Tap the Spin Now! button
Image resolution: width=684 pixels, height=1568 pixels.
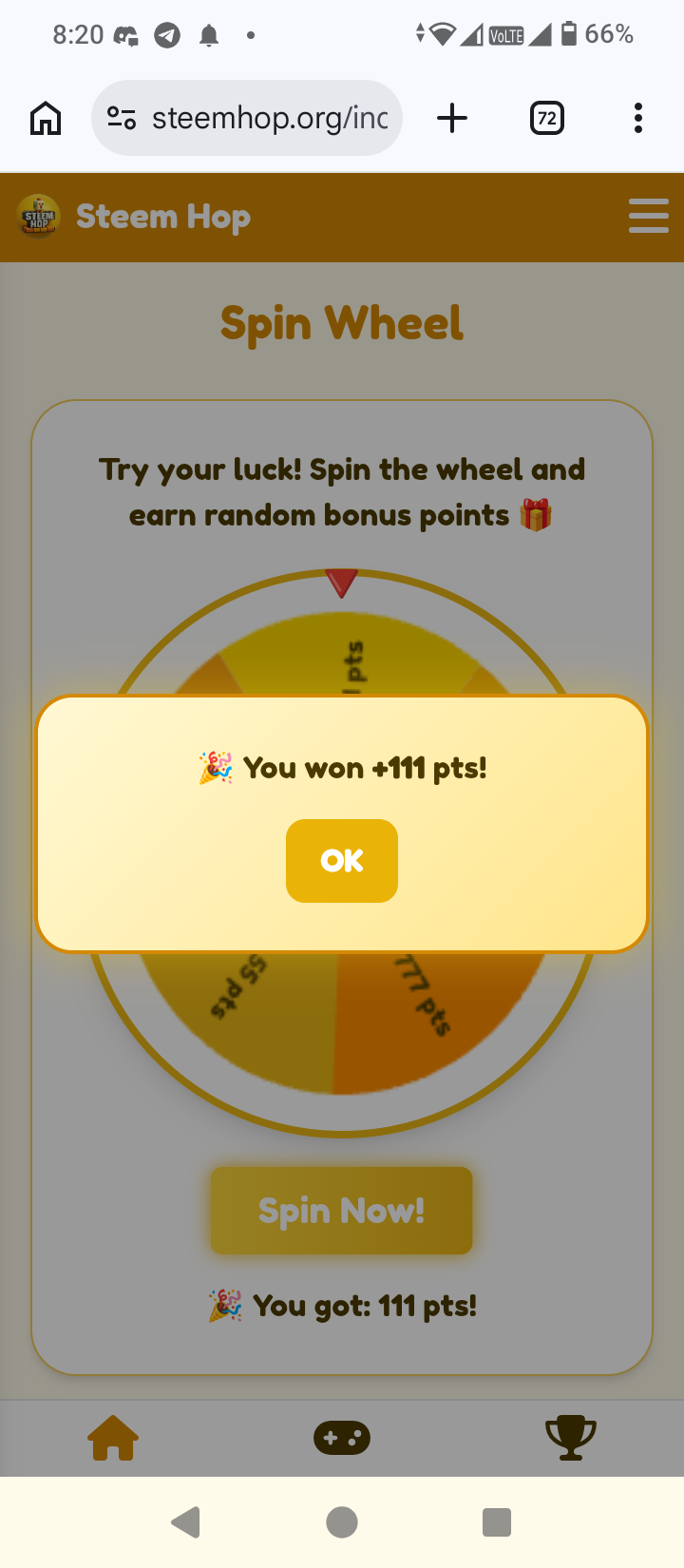(341, 1210)
